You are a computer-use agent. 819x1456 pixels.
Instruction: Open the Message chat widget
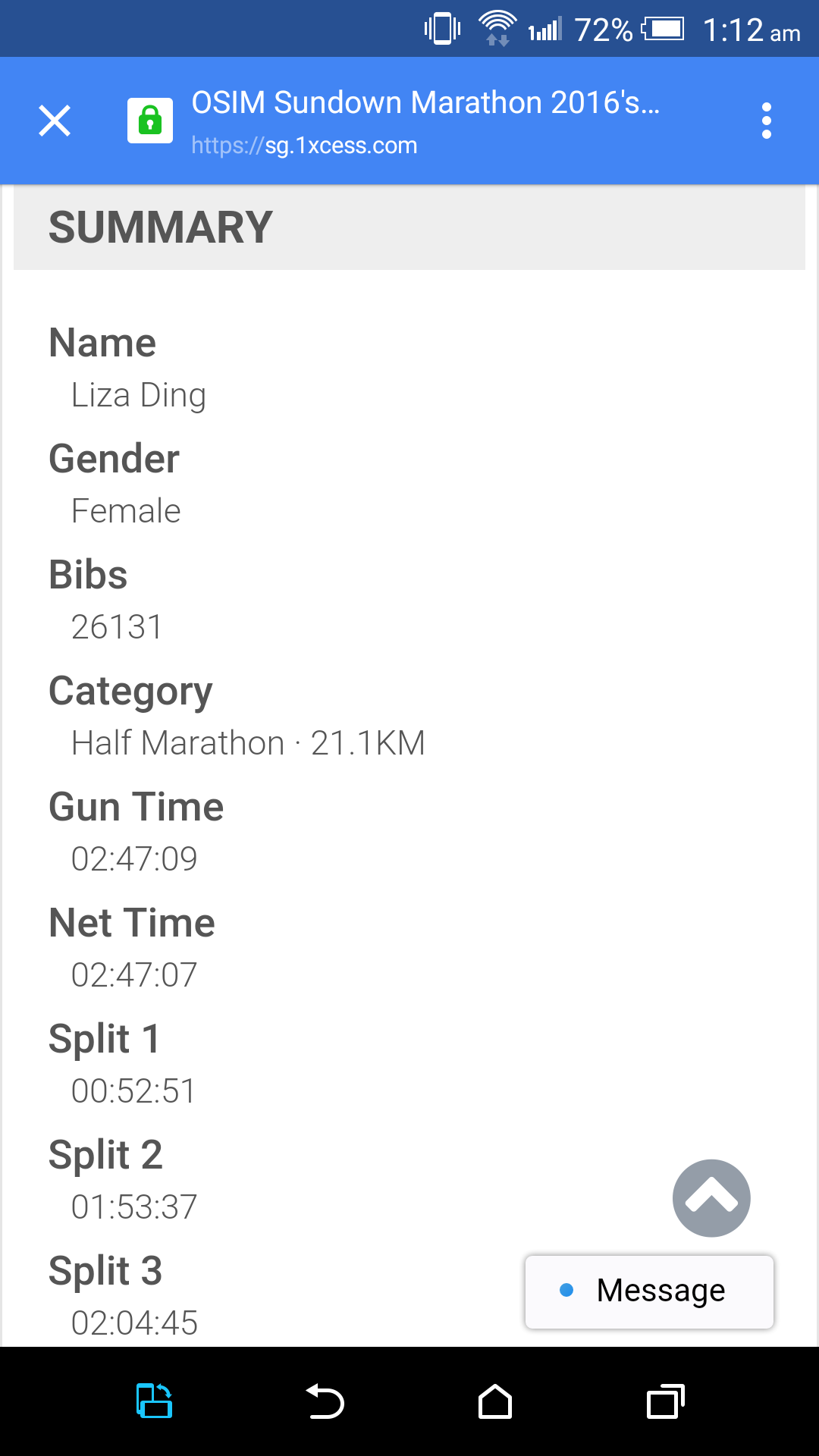click(649, 1291)
